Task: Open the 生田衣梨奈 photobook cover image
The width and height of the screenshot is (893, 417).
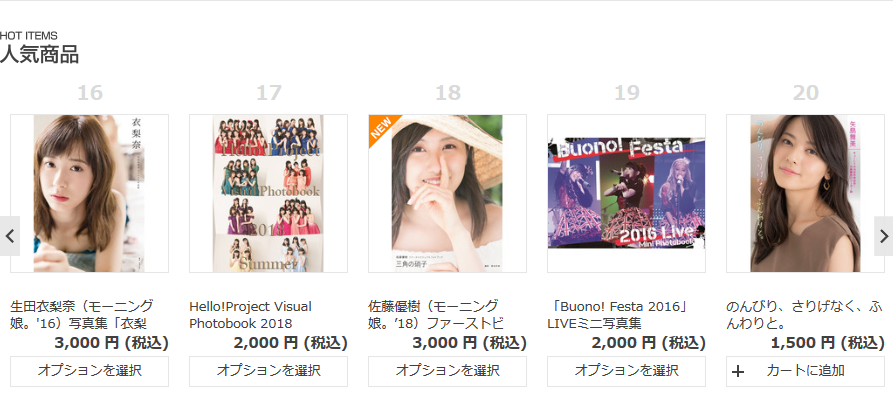Action: 89,193
